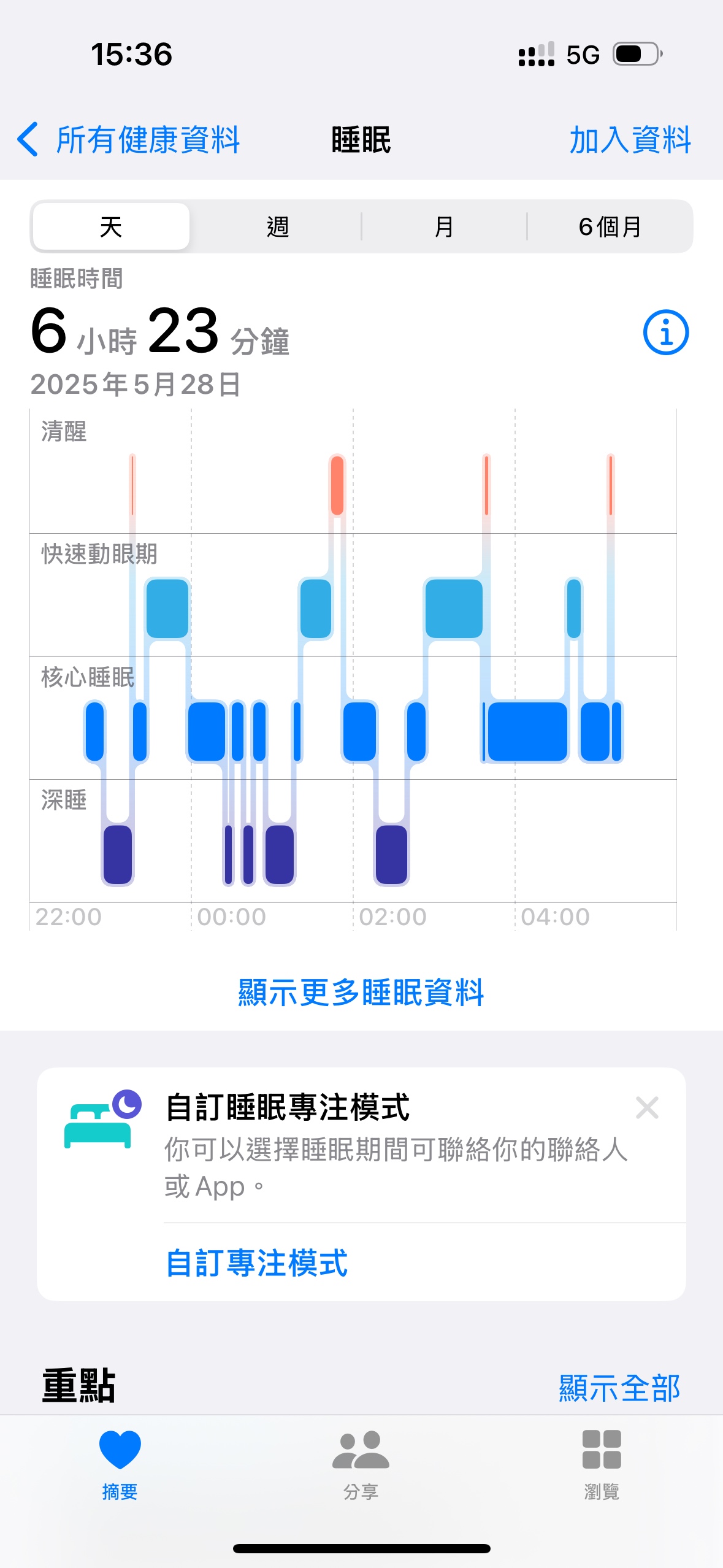Switch to the 月 view

pyautogui.click(x=444, y=226)
